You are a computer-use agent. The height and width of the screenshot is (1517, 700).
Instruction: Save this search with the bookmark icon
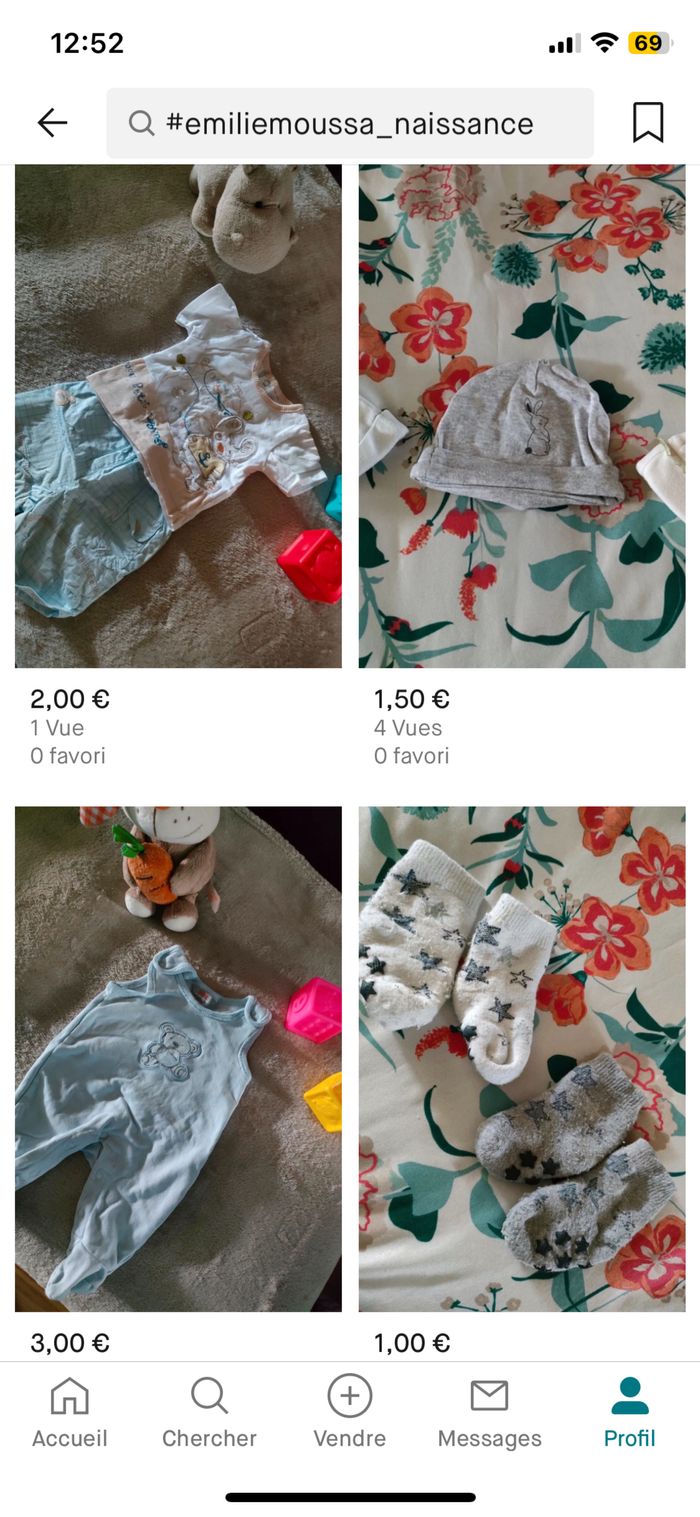coord(648,123)
